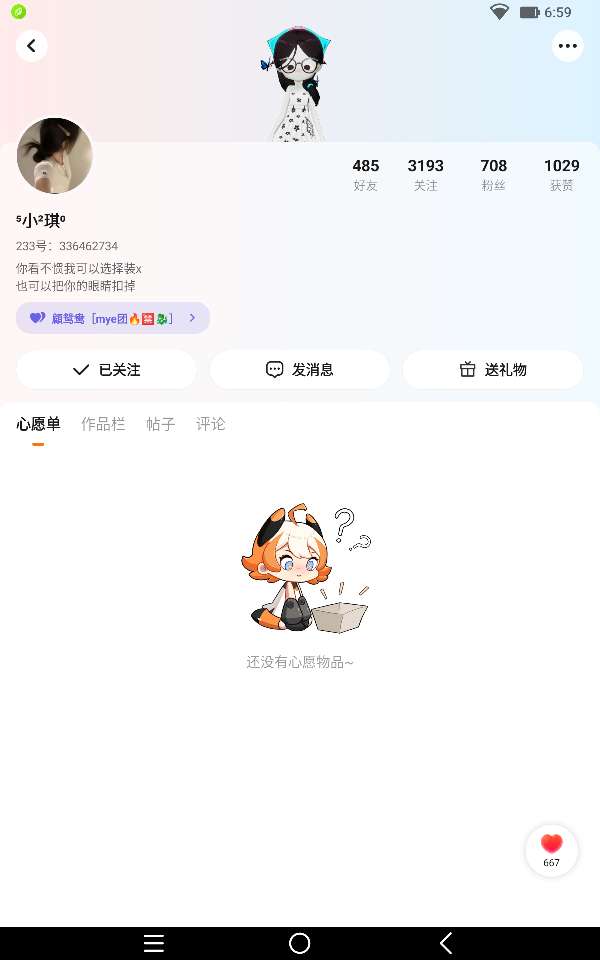Go to the system home screen

[x=299, y=943]
